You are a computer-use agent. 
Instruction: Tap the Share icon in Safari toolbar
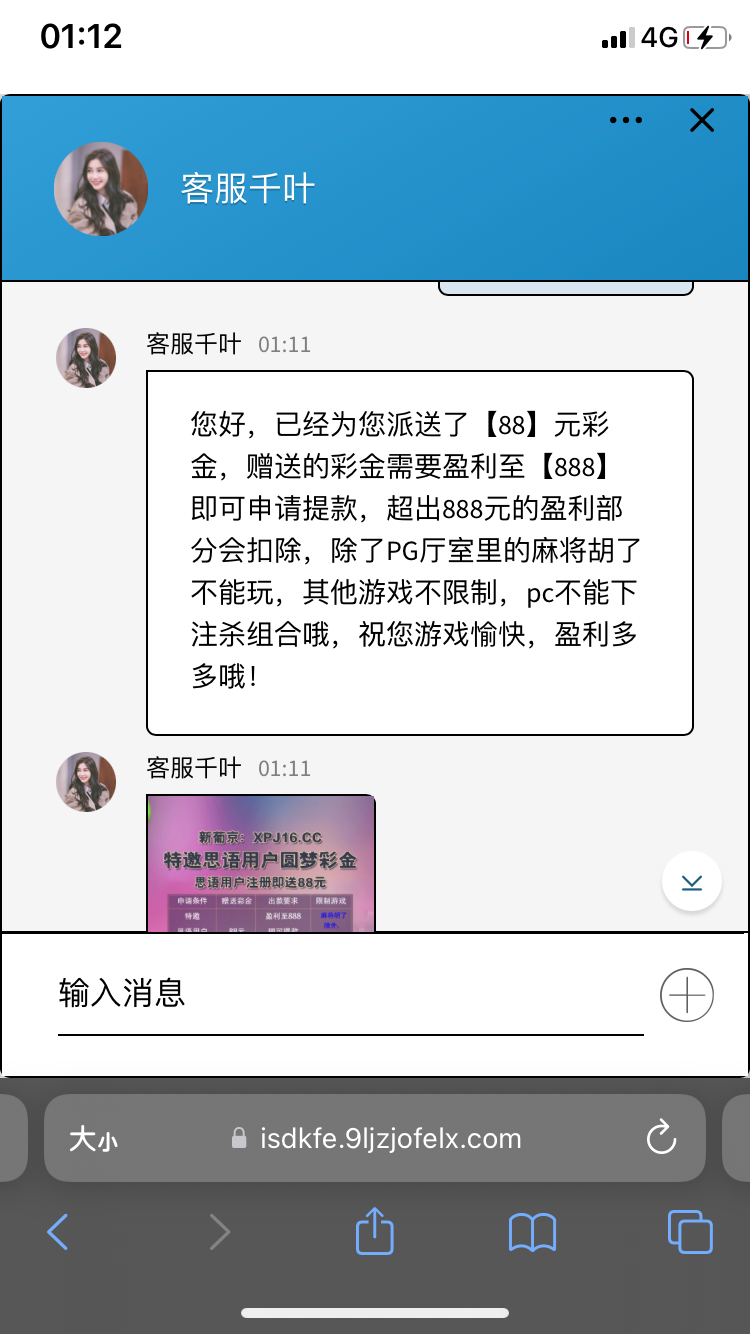(374, 1231)
